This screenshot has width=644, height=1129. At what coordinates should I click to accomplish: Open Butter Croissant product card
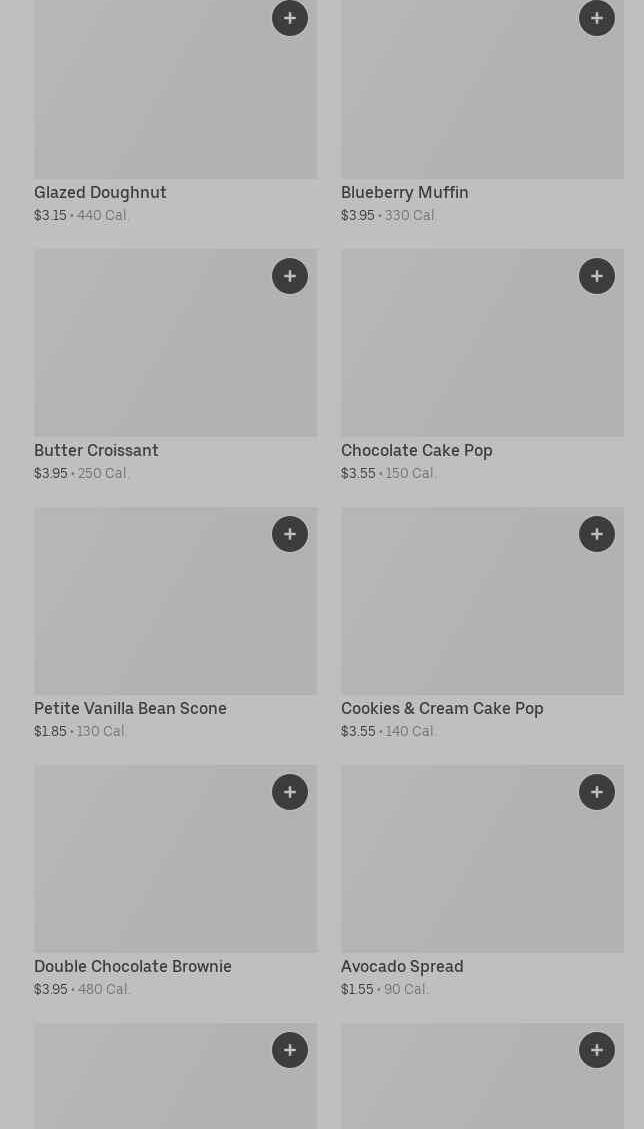click(x=176, y=366)
